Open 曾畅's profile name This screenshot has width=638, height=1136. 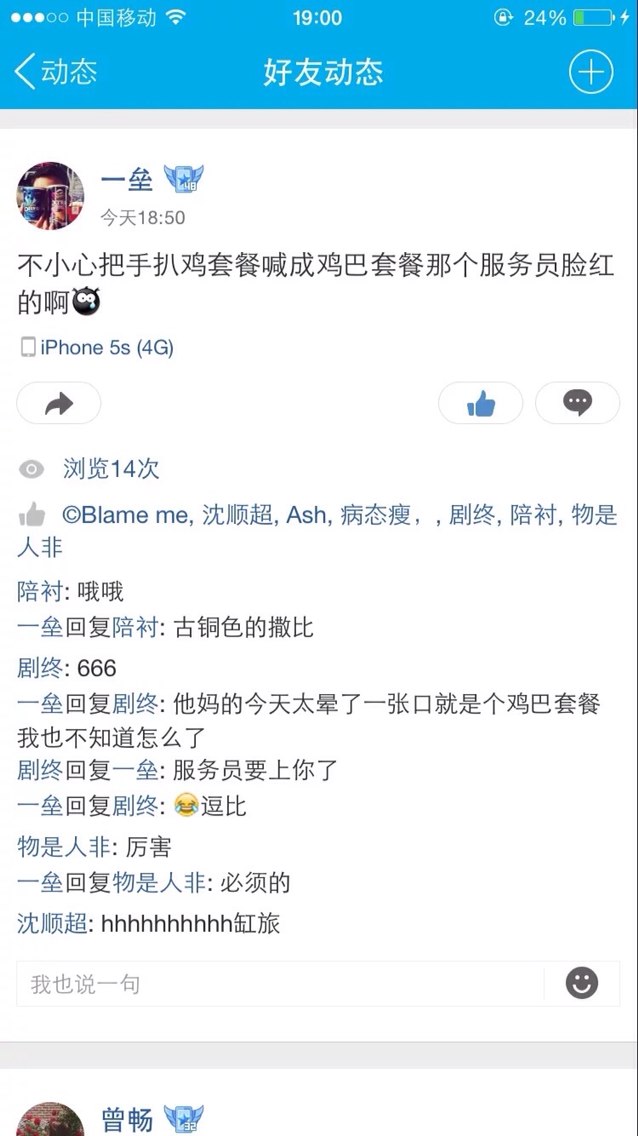pyautogui.click(x=127, y=1119)
